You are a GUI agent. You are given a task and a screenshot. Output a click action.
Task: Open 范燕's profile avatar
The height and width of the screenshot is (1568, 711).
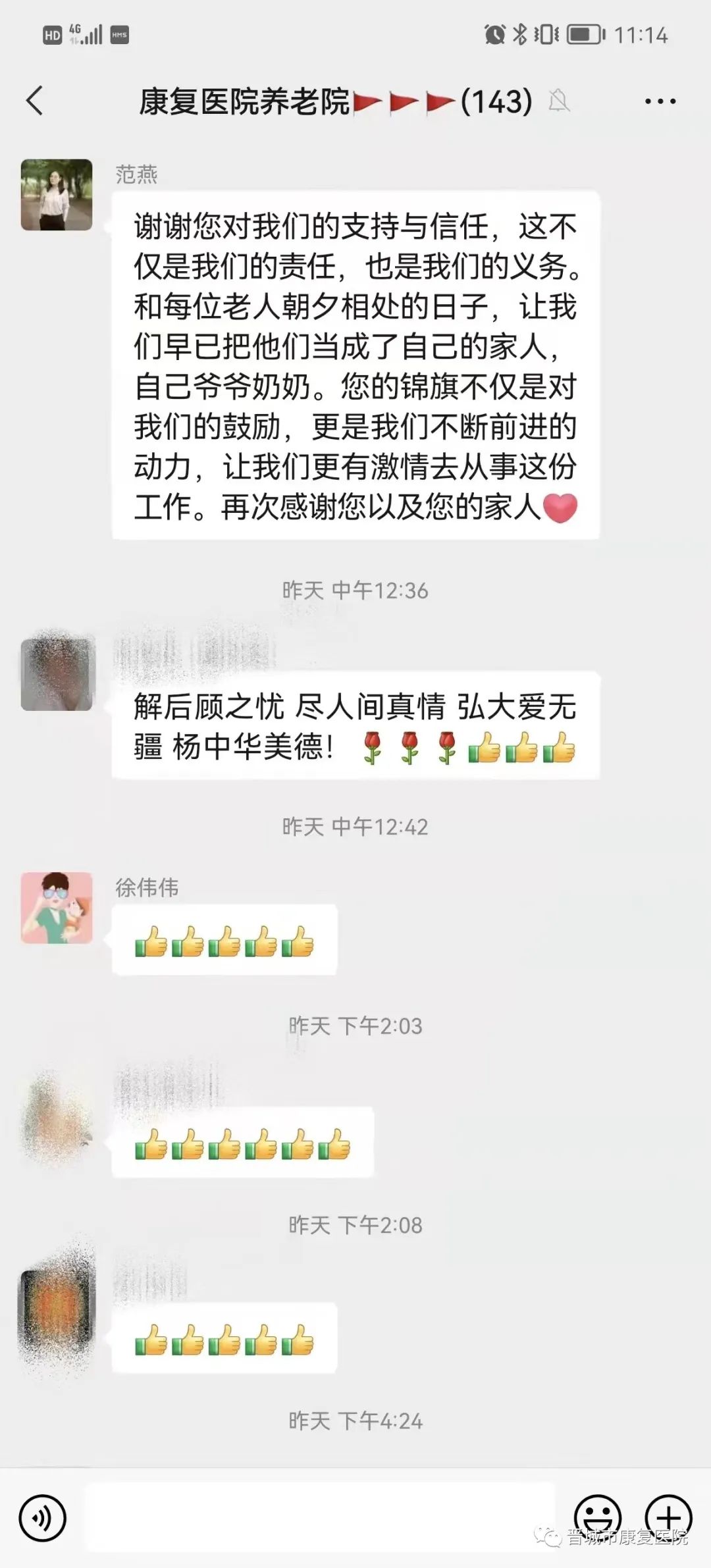coord(57,195)
